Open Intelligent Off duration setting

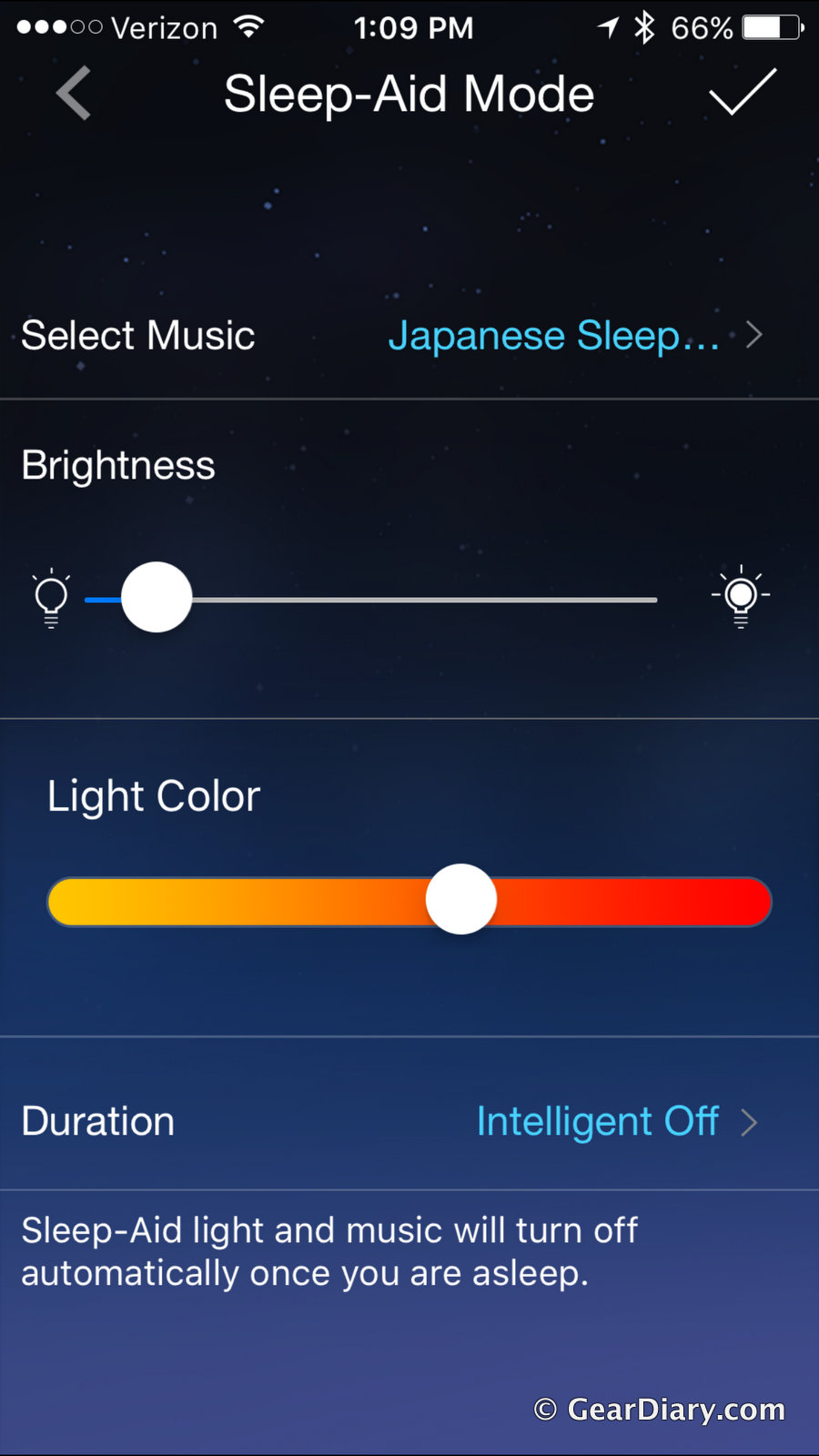click(598, 1122)
